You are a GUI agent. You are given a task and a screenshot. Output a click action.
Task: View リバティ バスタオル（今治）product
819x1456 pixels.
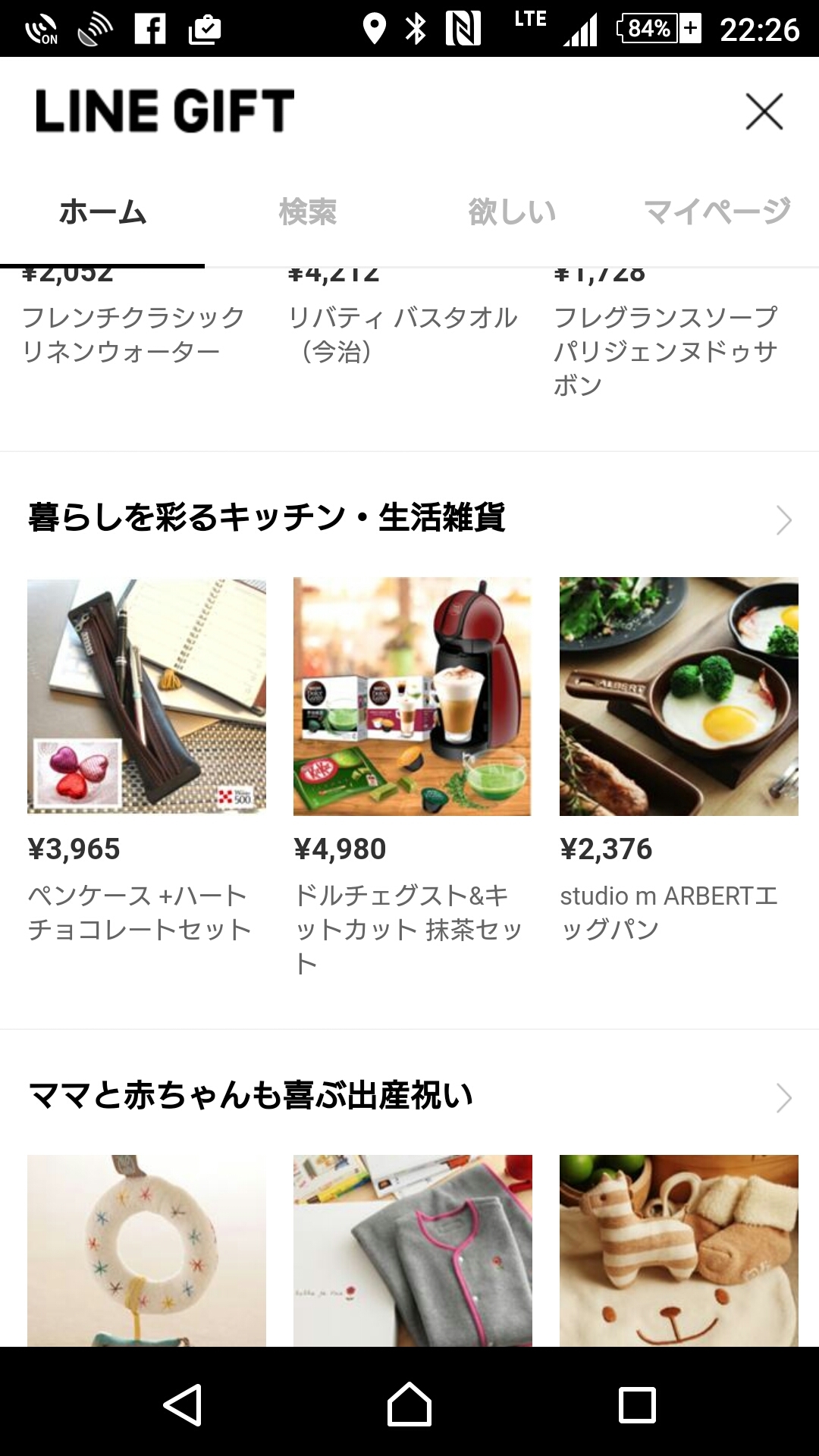402,334
